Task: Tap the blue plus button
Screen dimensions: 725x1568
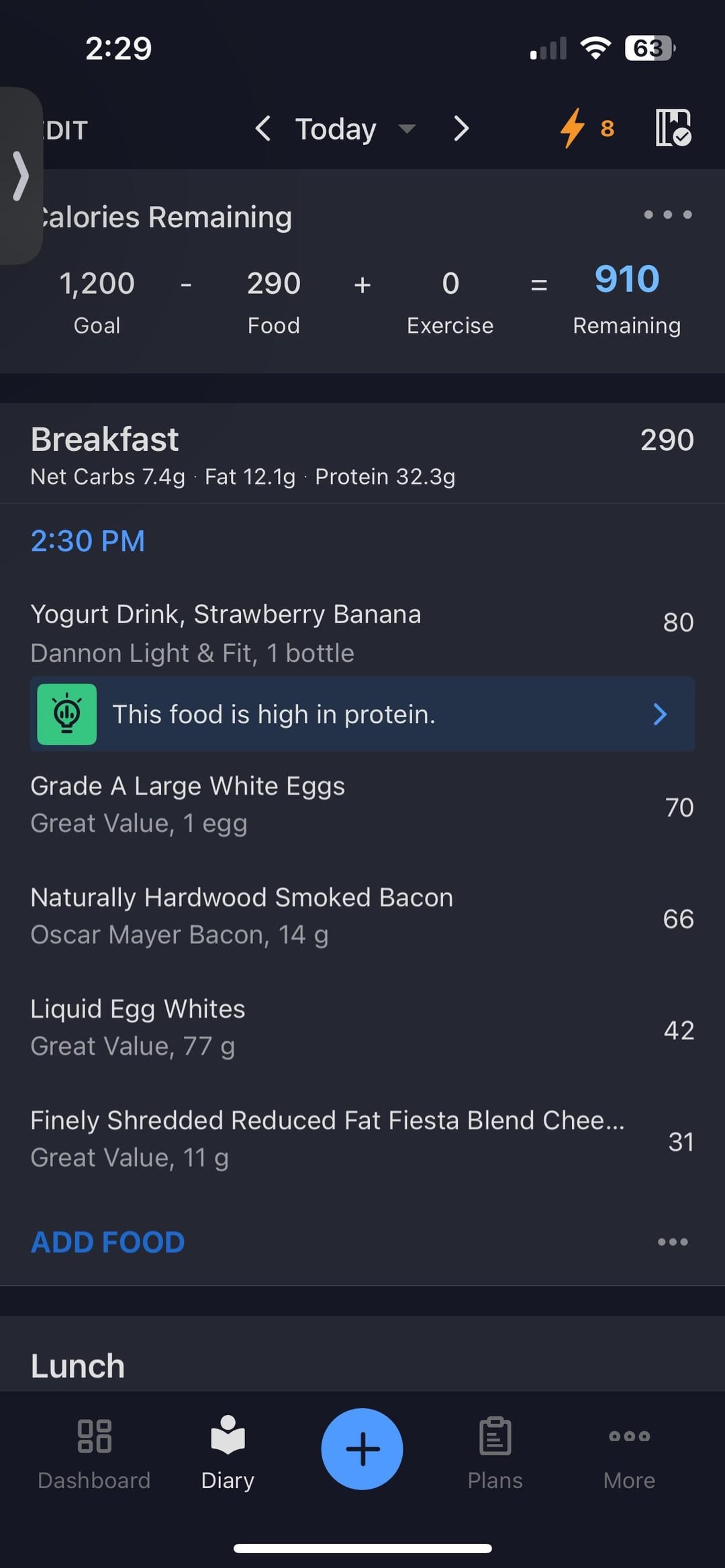Action: [x=362, y=1449]
